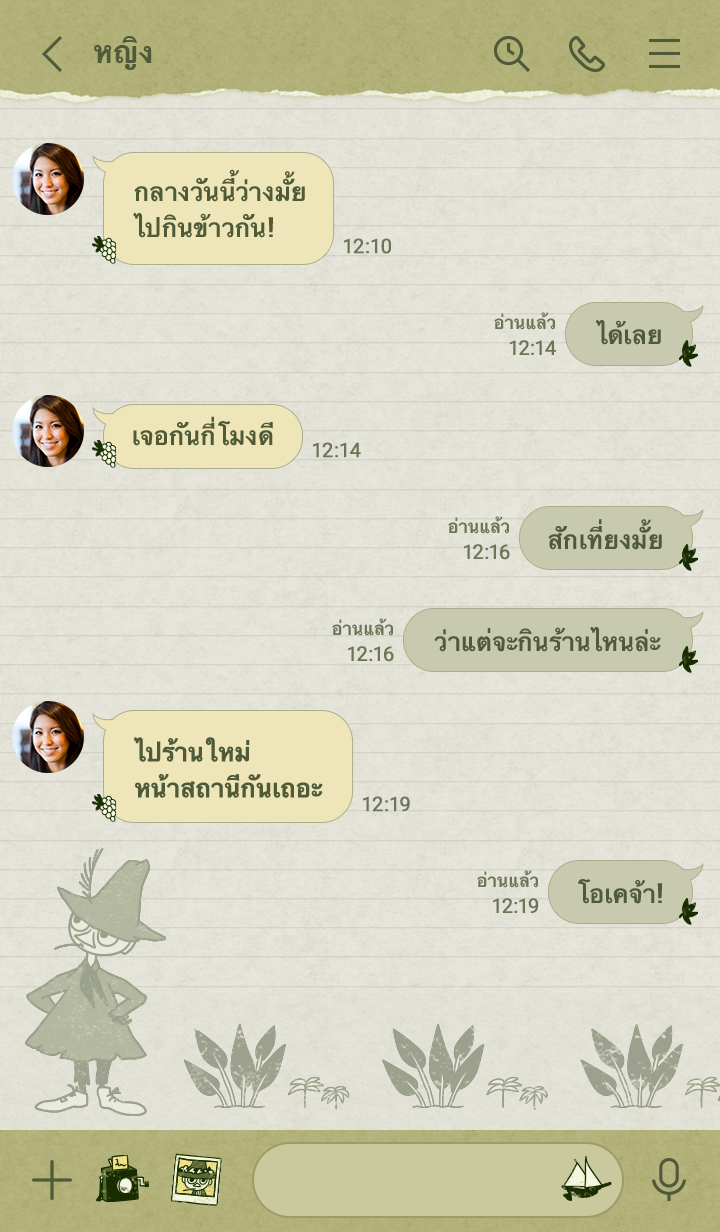Open the photo gallery picker

[196, 1180]
